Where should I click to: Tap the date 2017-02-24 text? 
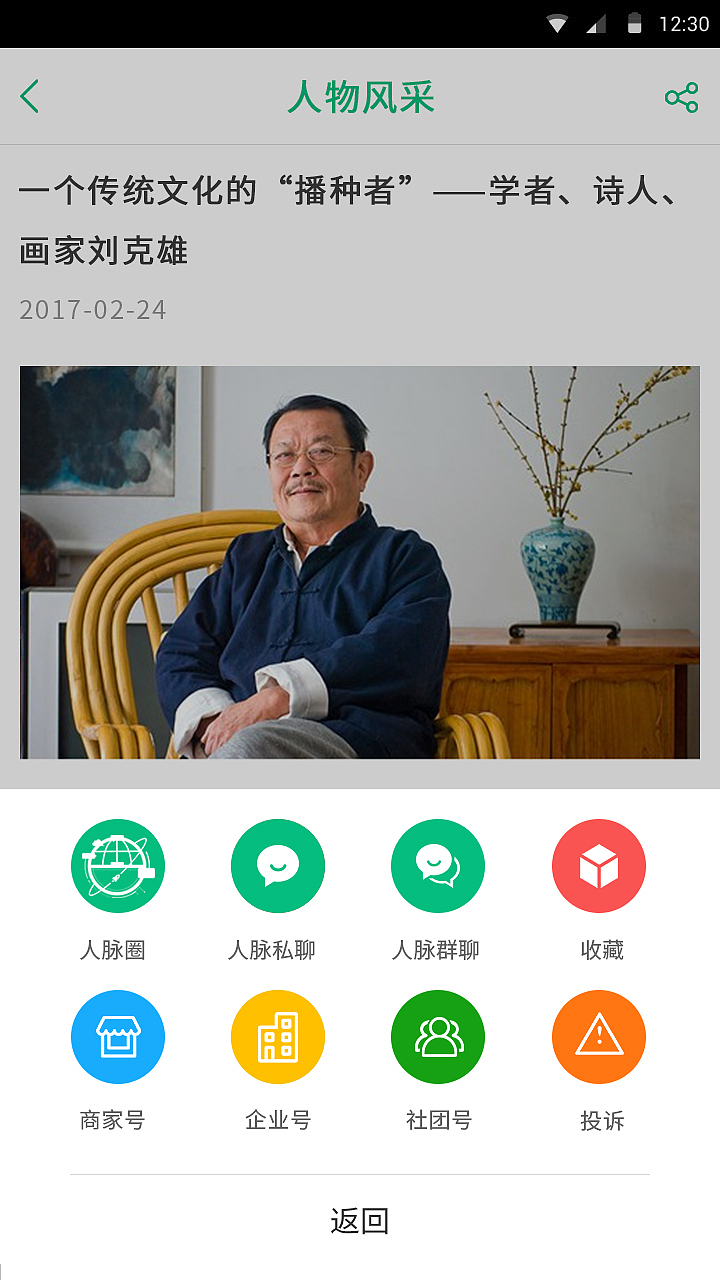[x=95, y=310]
